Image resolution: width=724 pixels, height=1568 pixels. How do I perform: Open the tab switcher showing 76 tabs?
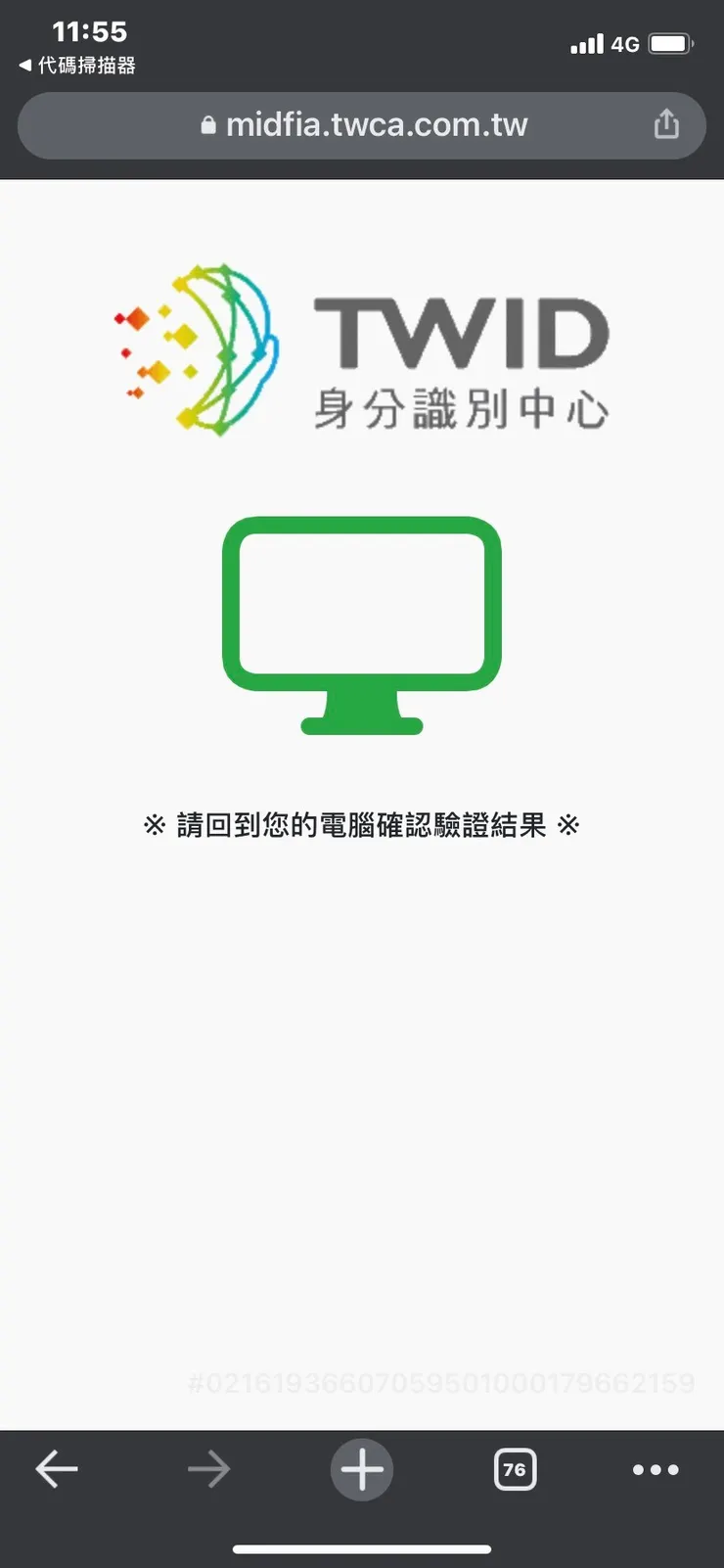[x=515, y=1468]
